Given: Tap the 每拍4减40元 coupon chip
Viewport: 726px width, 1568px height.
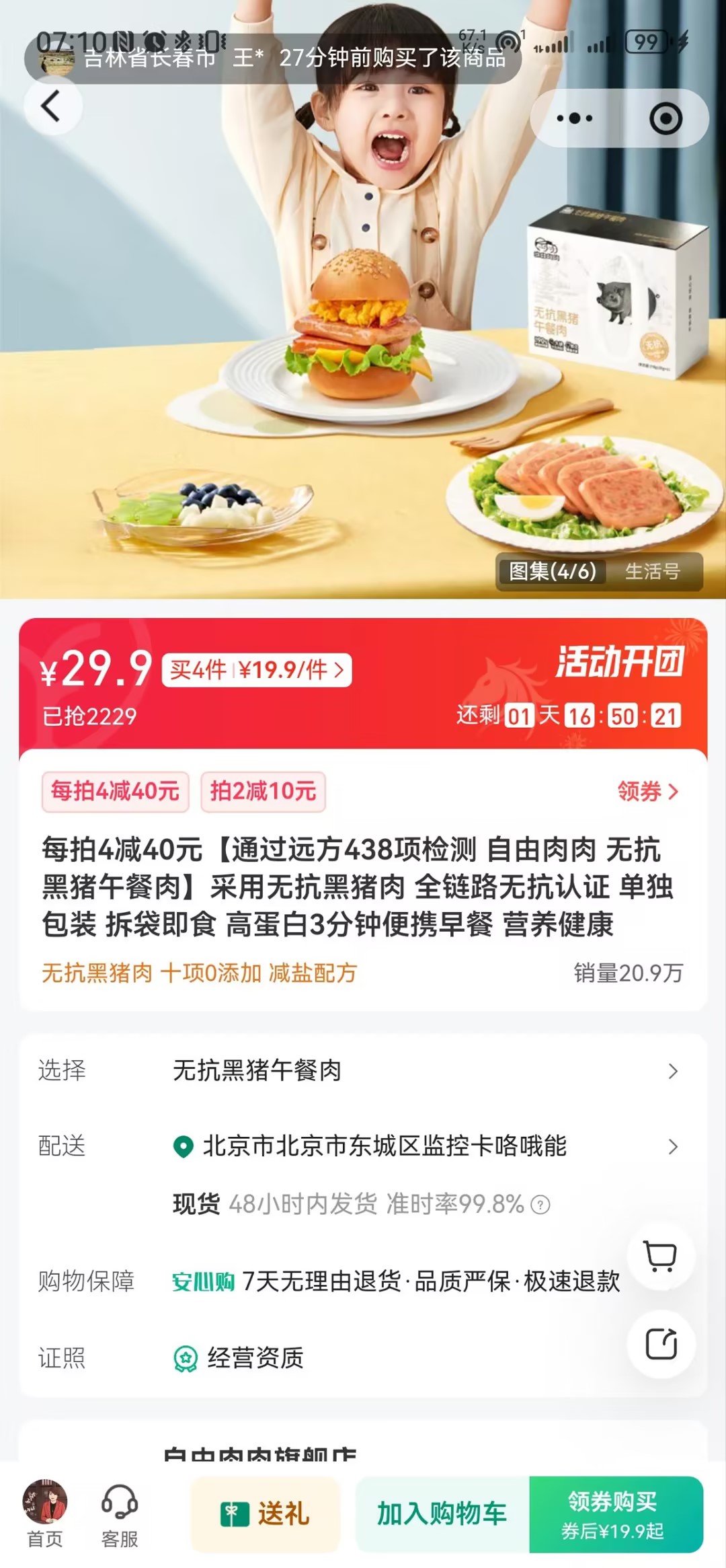Looking at the screenshot, I should 116,791.
